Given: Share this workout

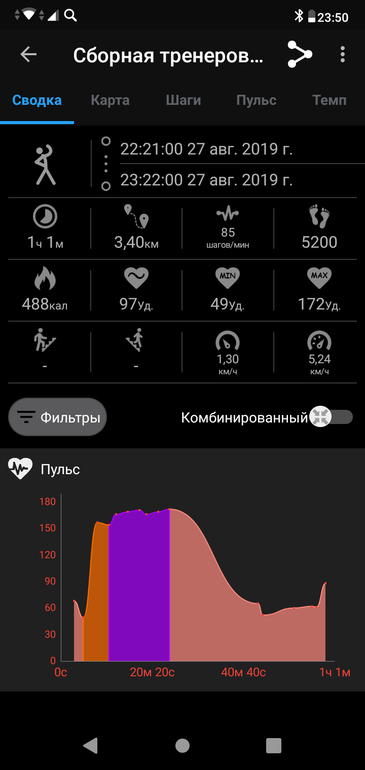Looking at the screenshot, I should [300, 55].
